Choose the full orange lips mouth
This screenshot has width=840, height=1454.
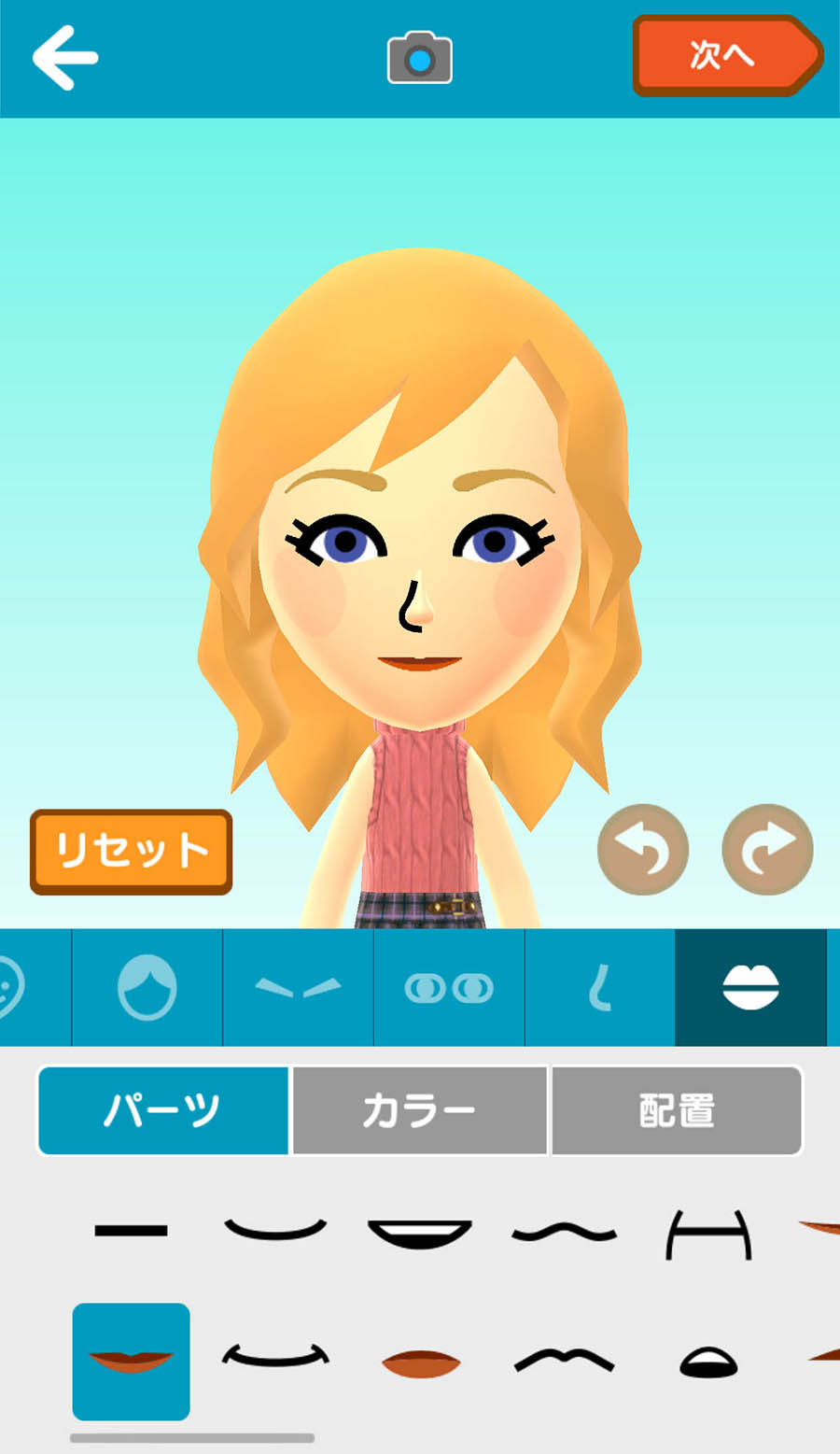tap(421, 1363)
